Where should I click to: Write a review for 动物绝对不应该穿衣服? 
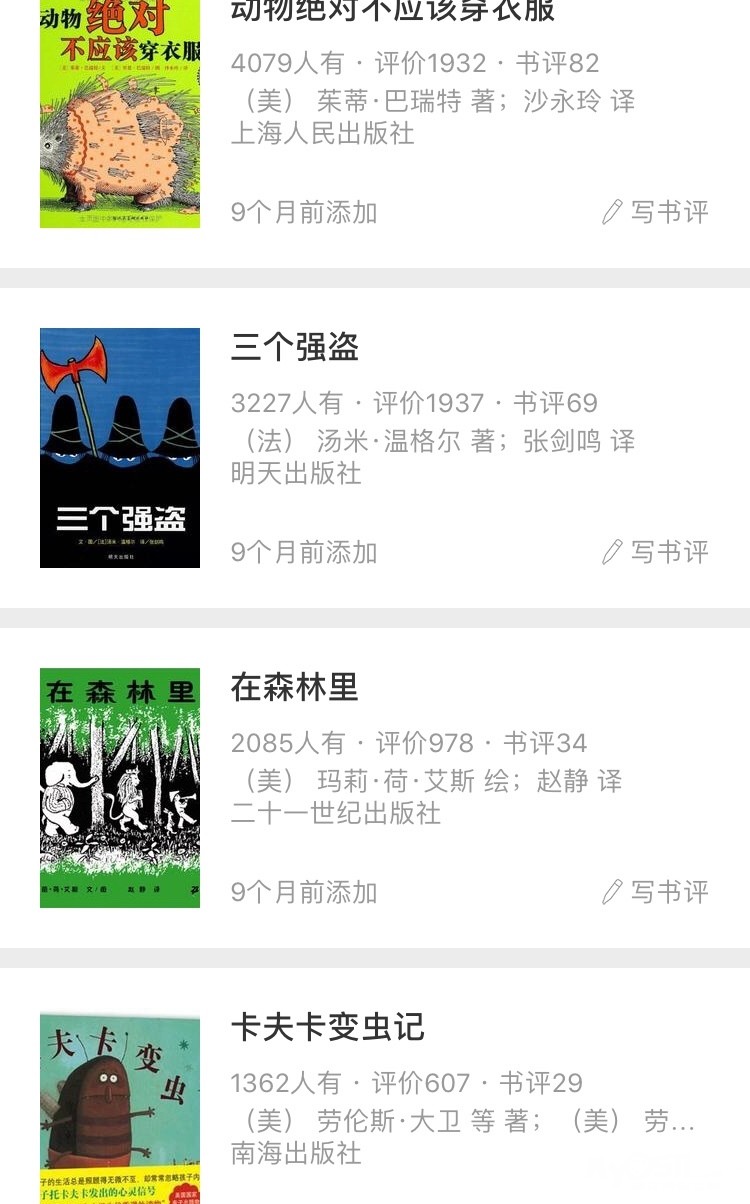pyautogui.click(x=656, y=212)
